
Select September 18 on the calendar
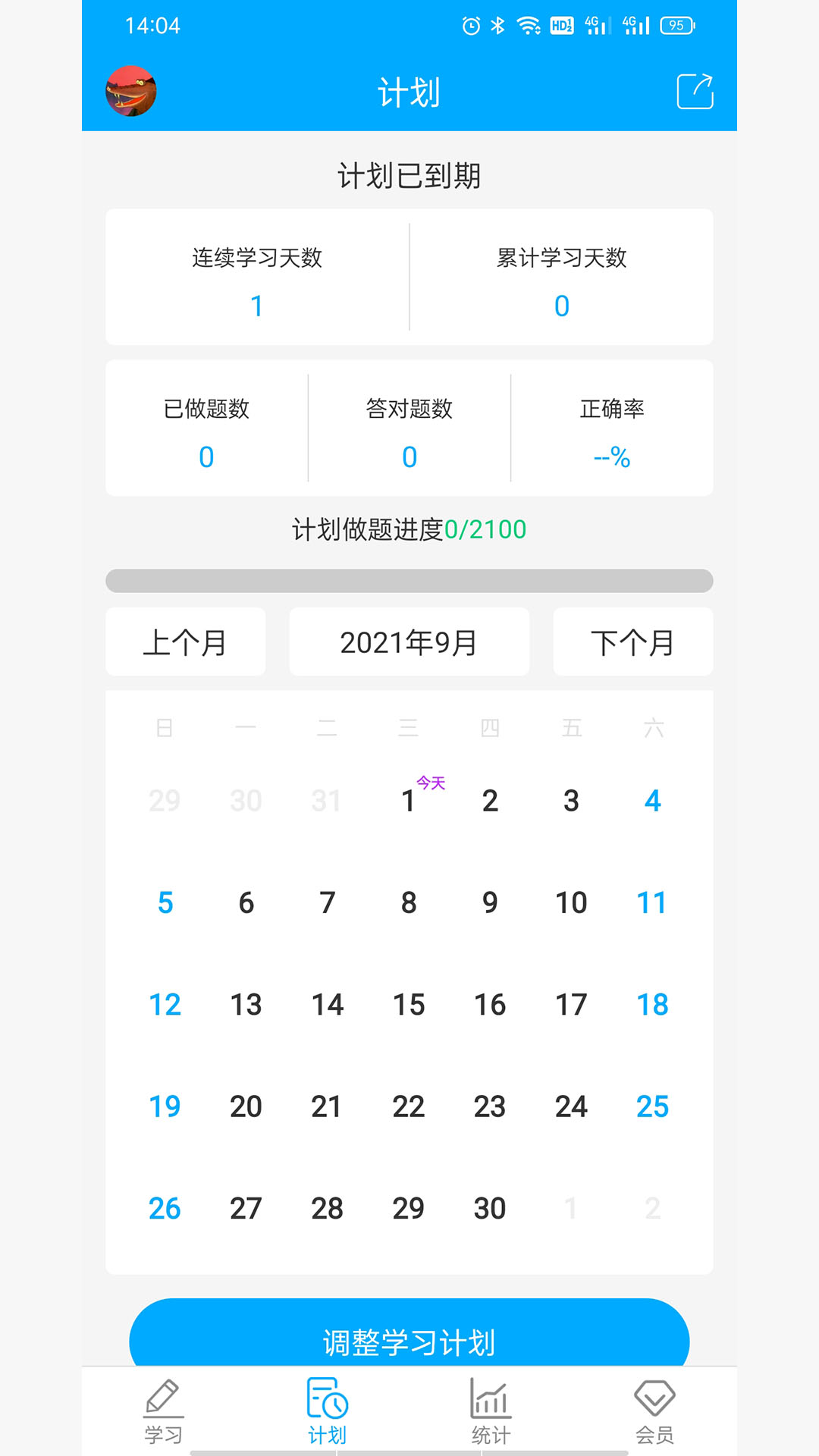(x=653, y=1004)
